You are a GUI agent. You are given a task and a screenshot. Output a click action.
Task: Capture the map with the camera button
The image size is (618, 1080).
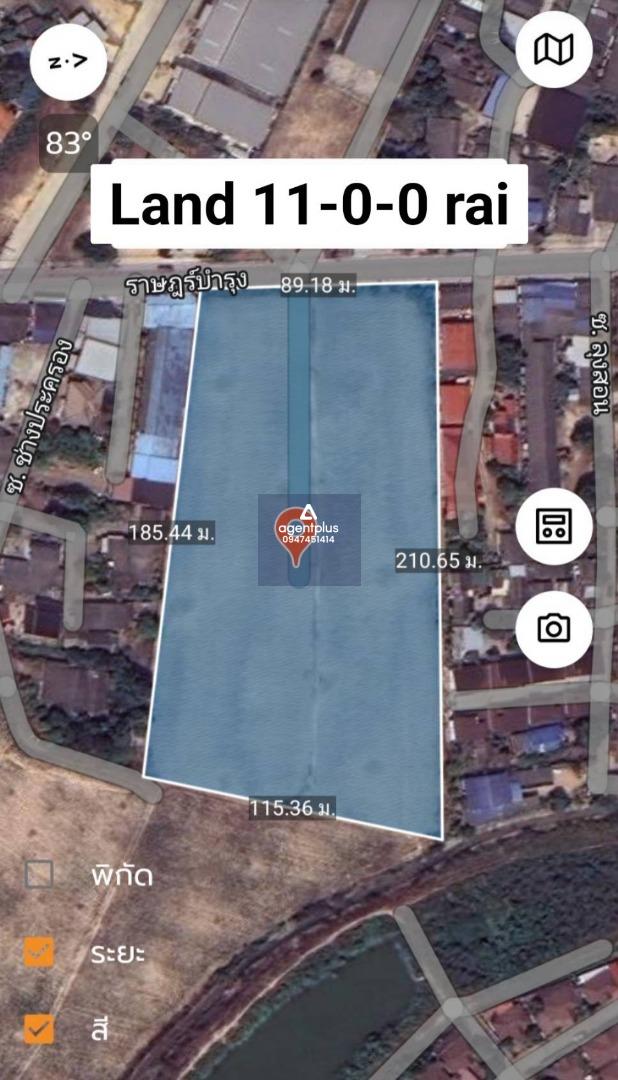[553, 628]
